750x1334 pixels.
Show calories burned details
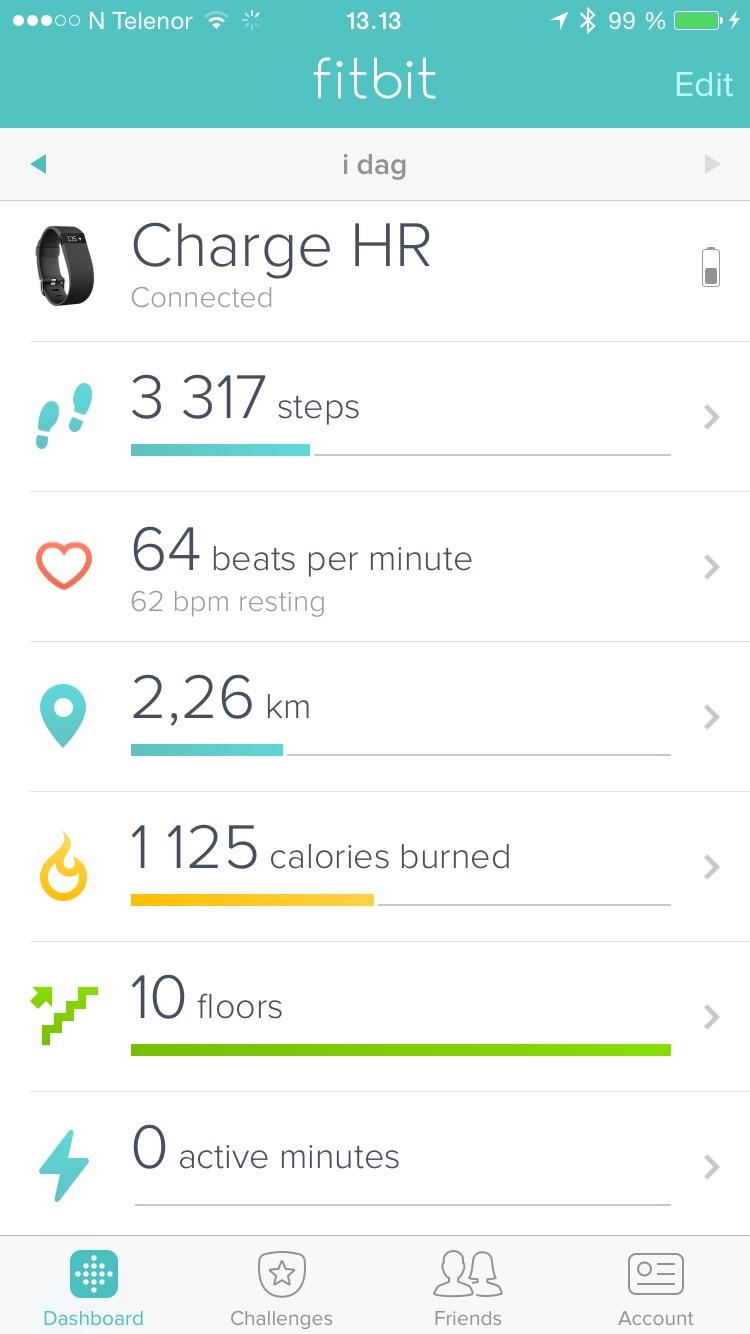[375, 867]
